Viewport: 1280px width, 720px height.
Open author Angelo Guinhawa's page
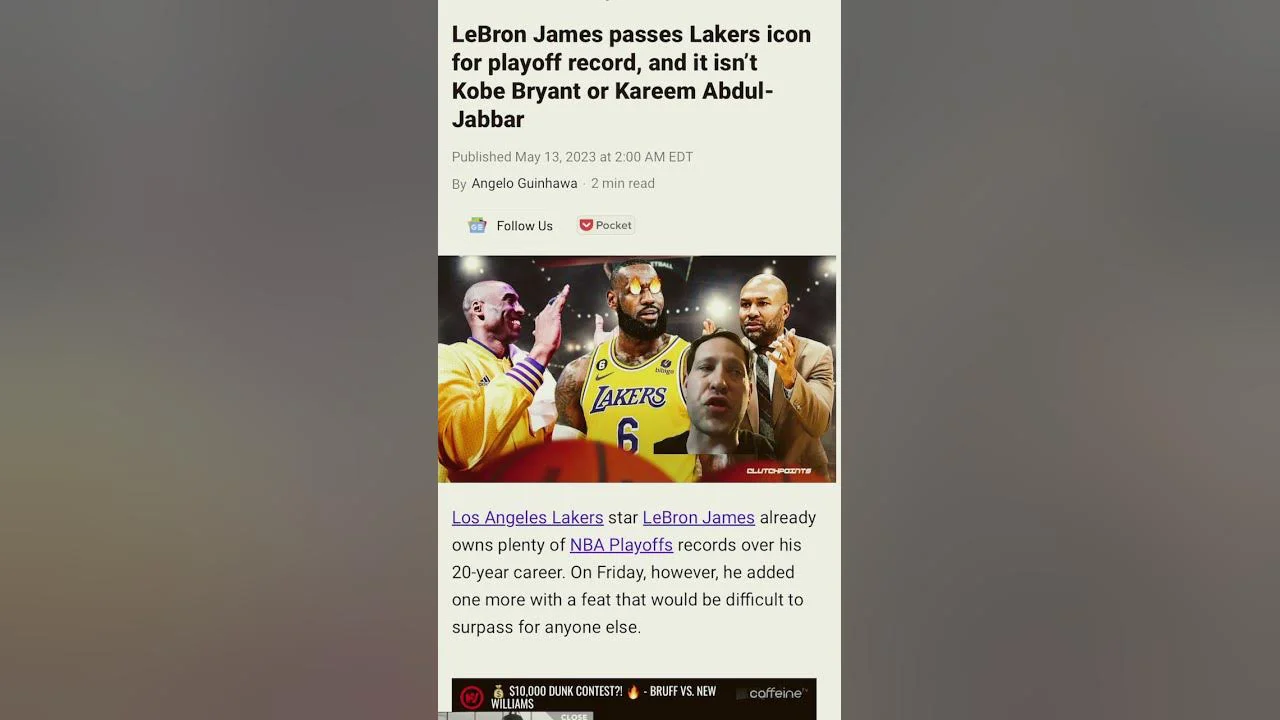pos(524,184)
